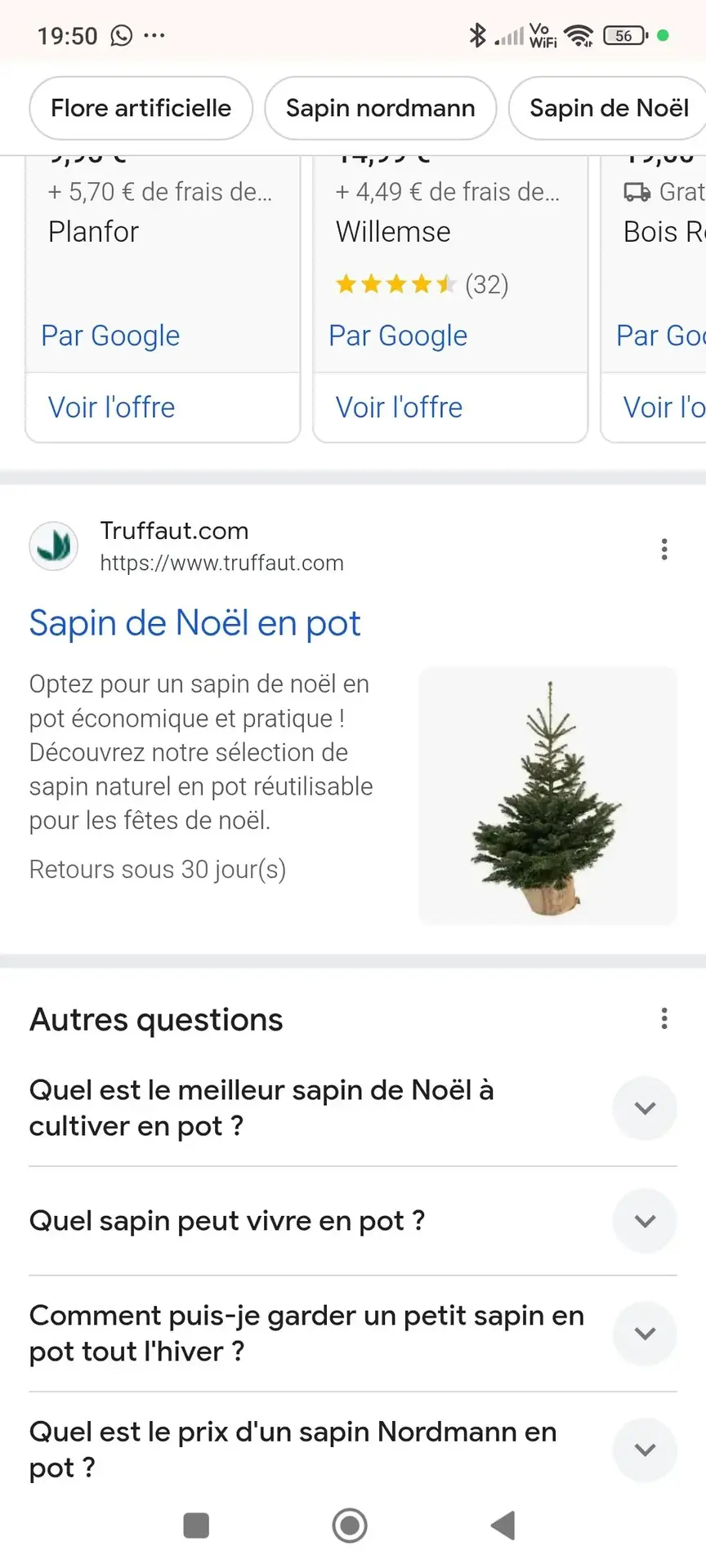Tap the Truffaut fir tree thumbnail

pyautogui.click(x=547, y=796)
